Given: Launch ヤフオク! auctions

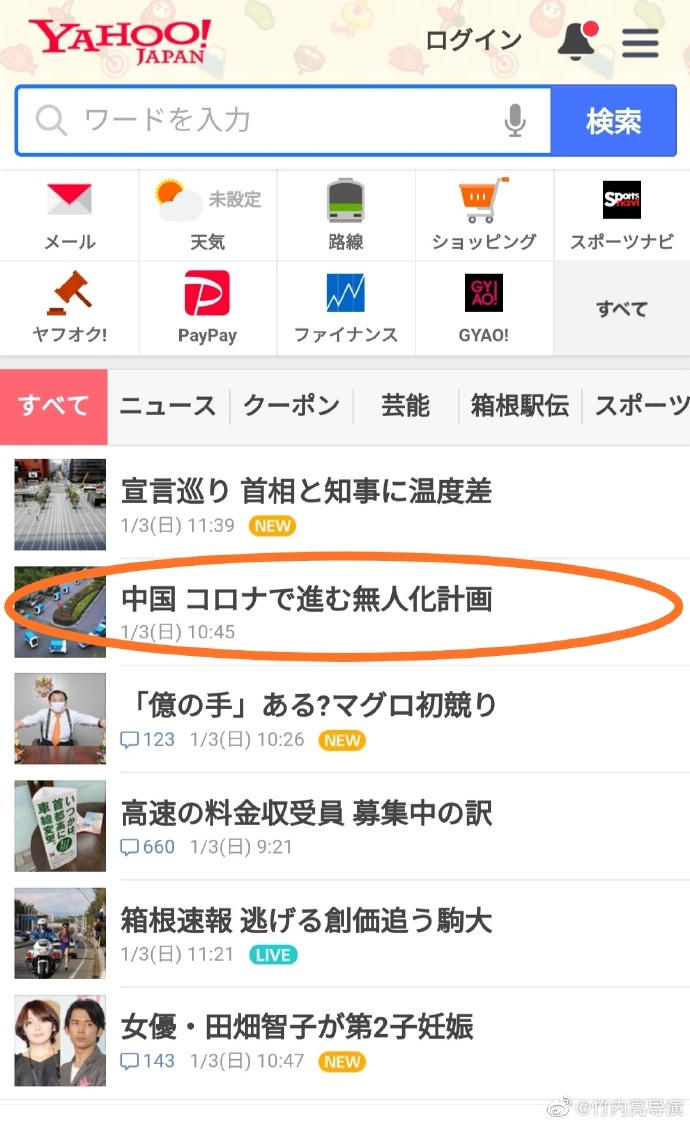Looking at the screenshot, I should (x=69, y=308).
